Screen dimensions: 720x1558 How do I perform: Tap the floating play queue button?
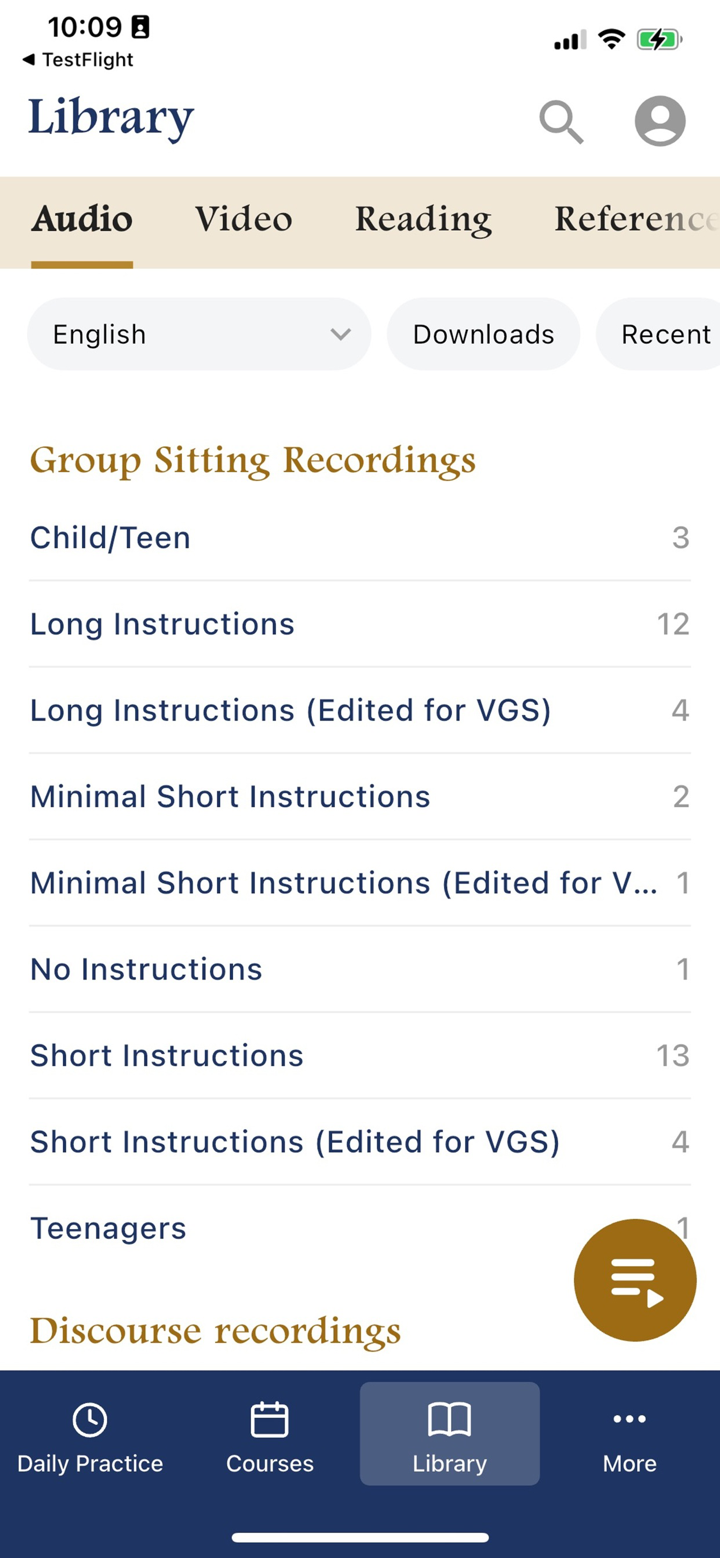pos(635,1280)
